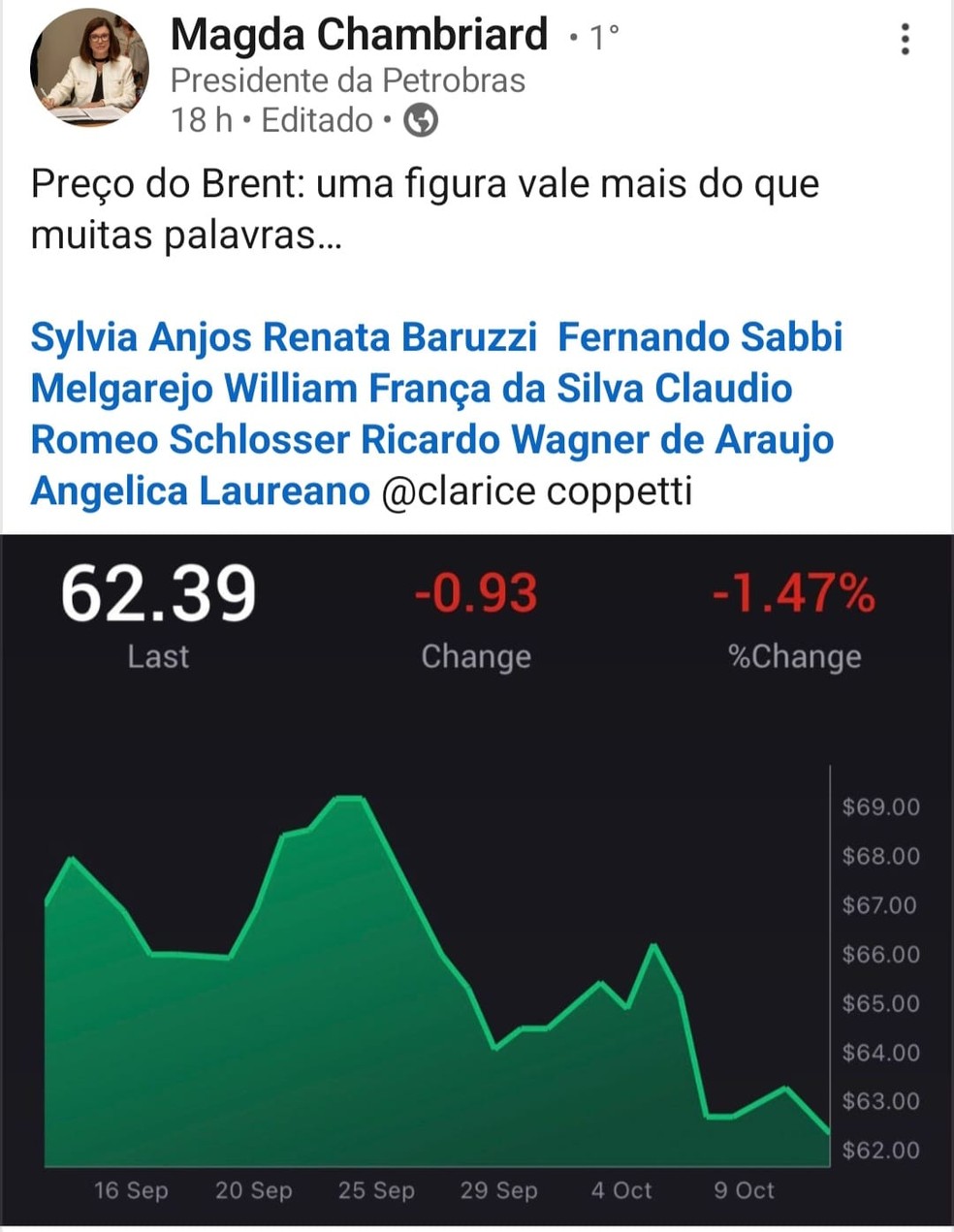Open tagged profile Sylvia Anjos
This screenshot has height=1232, width=954.
tap(142, 337)
